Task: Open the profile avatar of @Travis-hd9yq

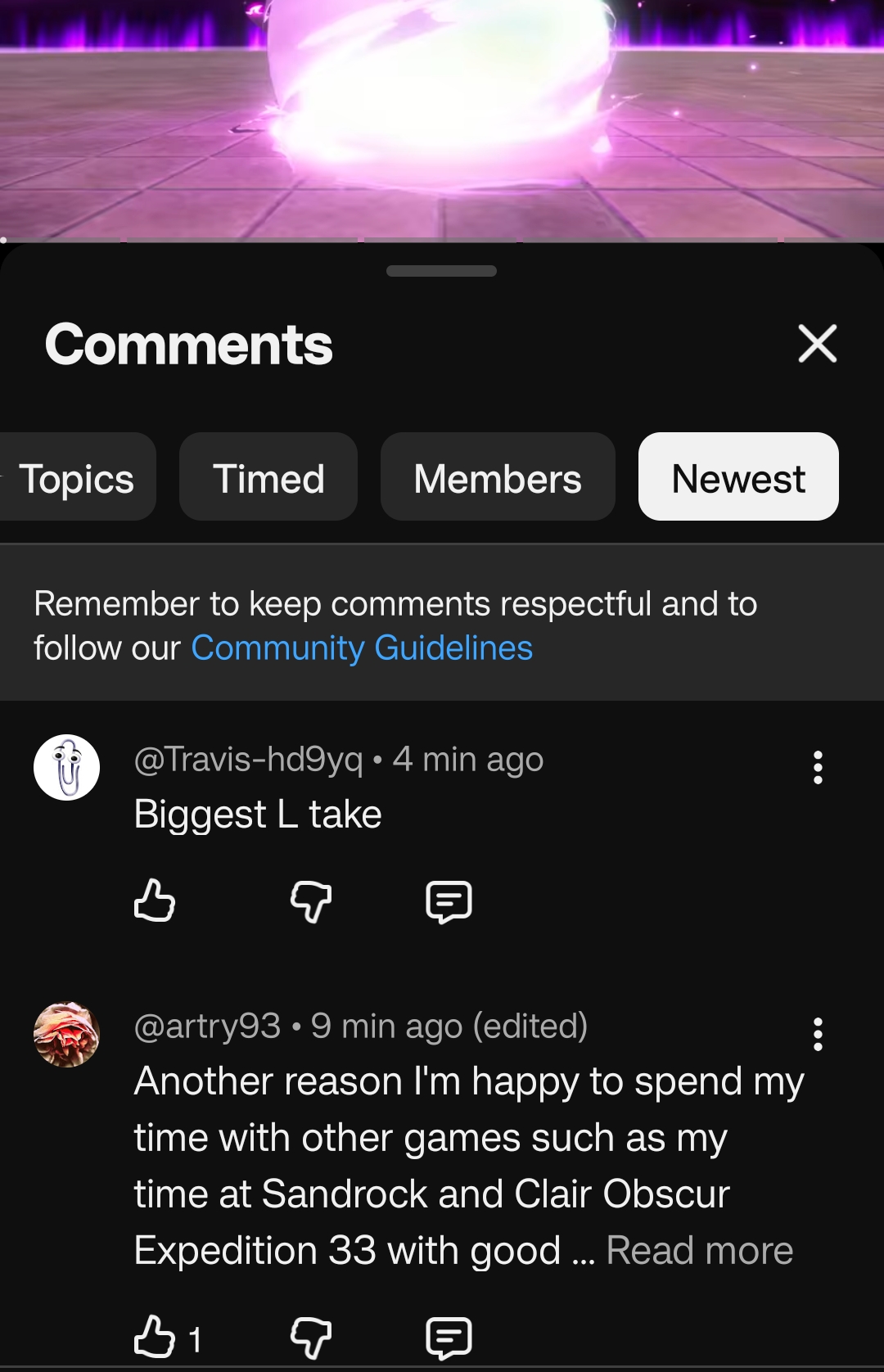Action: pos(66,767)
